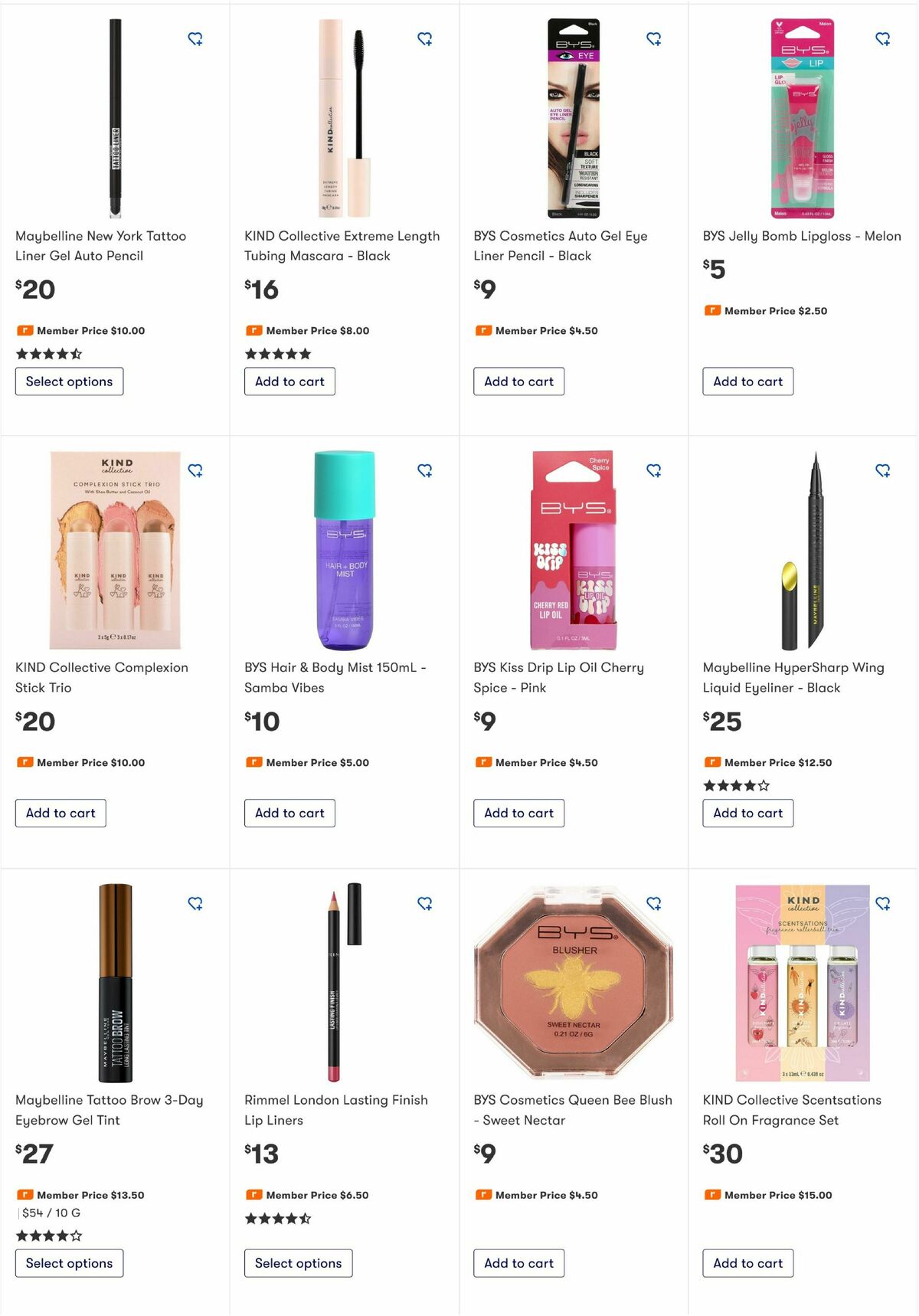Image resolution: width=919 pixels, height=1316 pixels.
Task: Select options for Maybelline Tattoo Brow Gel Tint
Action: click(69, 1263)
